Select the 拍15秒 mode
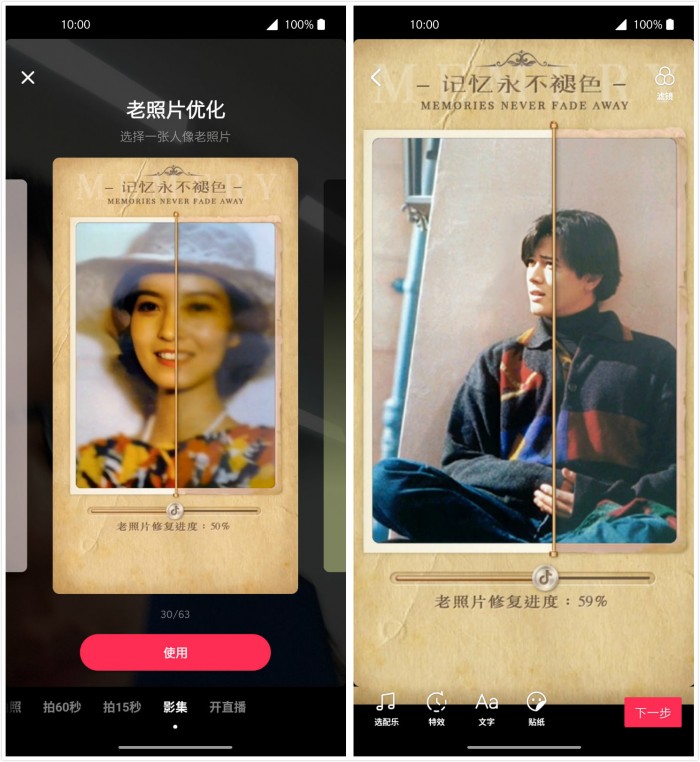Screen dimensions: 700x762 pyautogui.click(x=122, y=707)
